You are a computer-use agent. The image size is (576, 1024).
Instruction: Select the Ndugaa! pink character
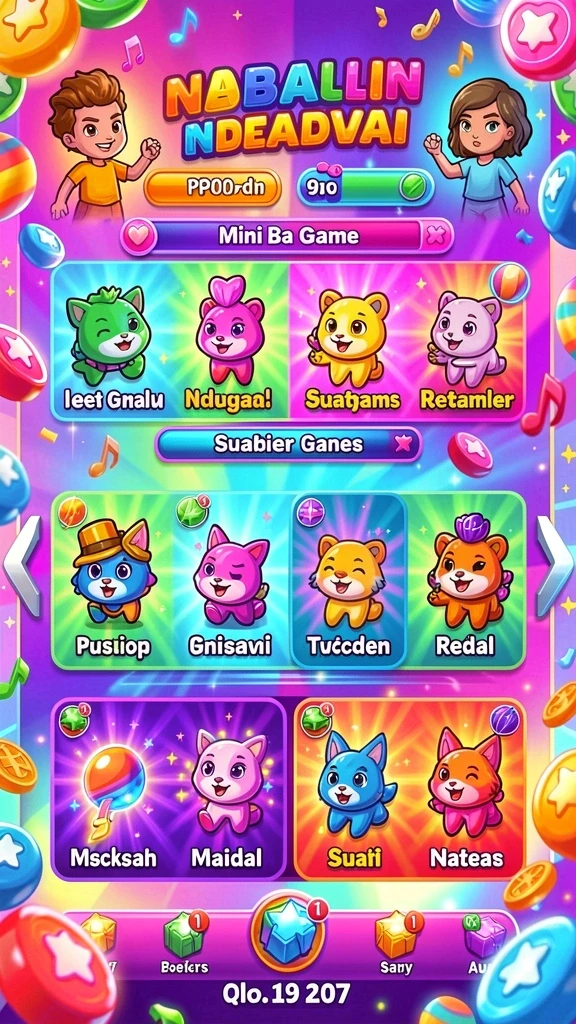(x=230, y=343)
